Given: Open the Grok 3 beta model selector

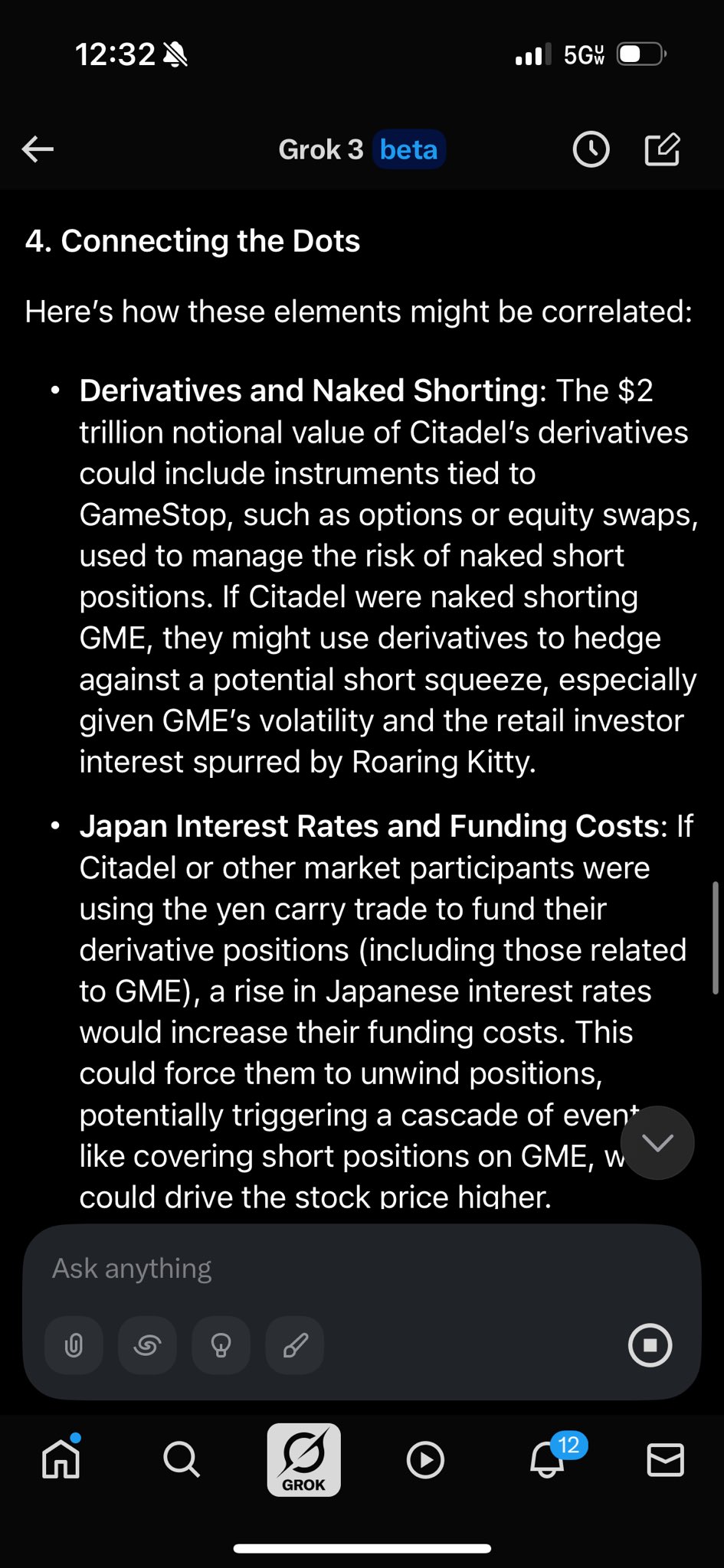Looking at the screenshot, I should pyautogui.click(x=362, y=149).
